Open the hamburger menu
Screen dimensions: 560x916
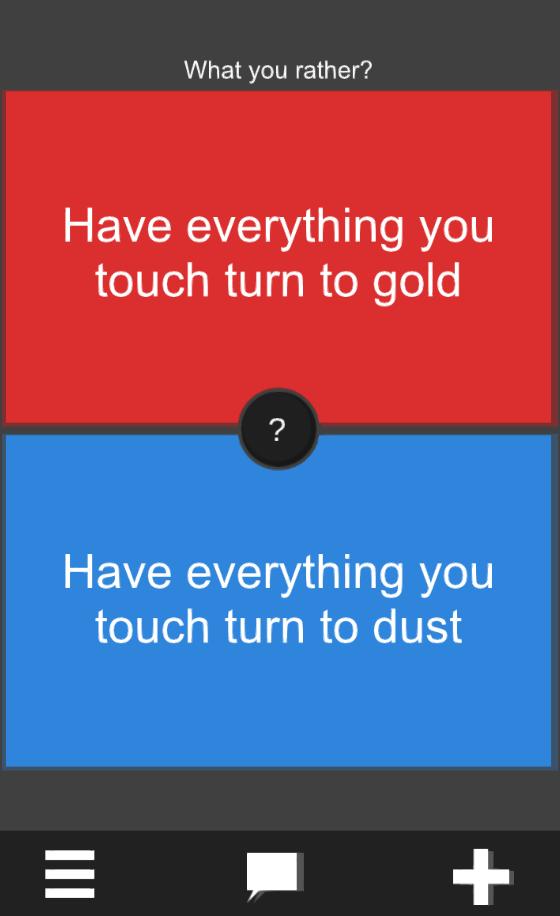coord(69,874)
